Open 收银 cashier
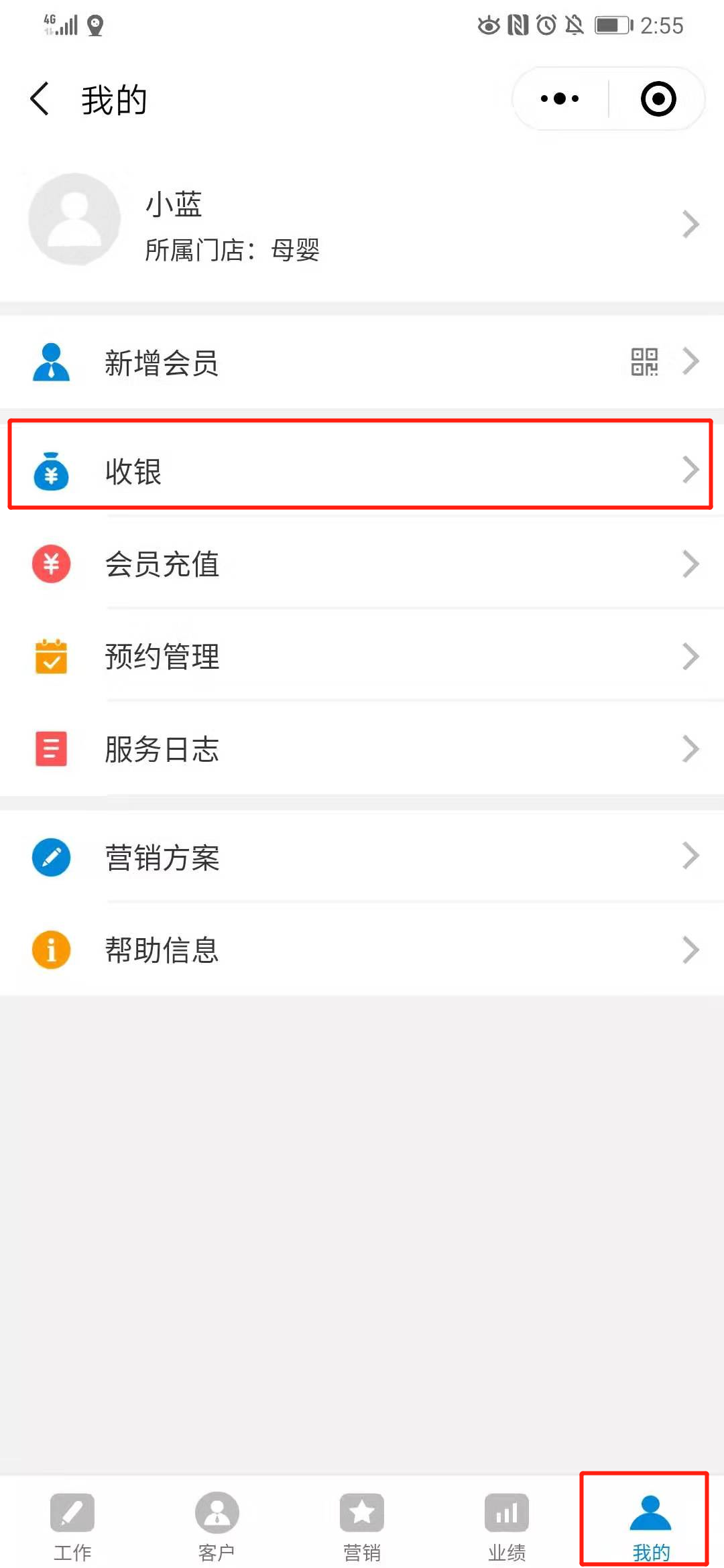Viewport: 724px width, 1568px height. click(x=362, y=470)
